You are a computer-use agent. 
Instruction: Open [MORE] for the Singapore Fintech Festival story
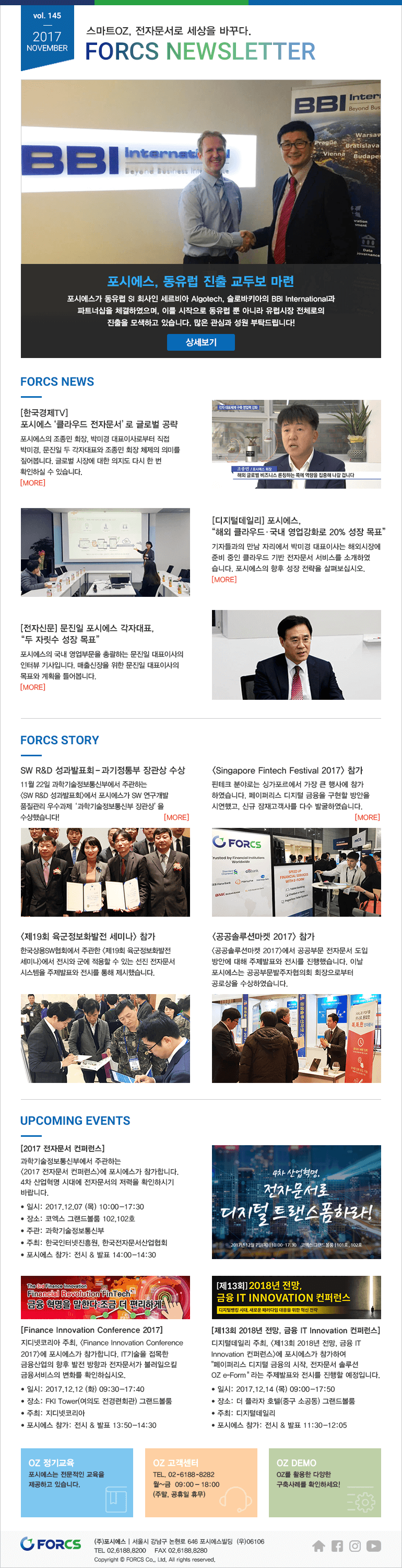click(x=368, y=817)
